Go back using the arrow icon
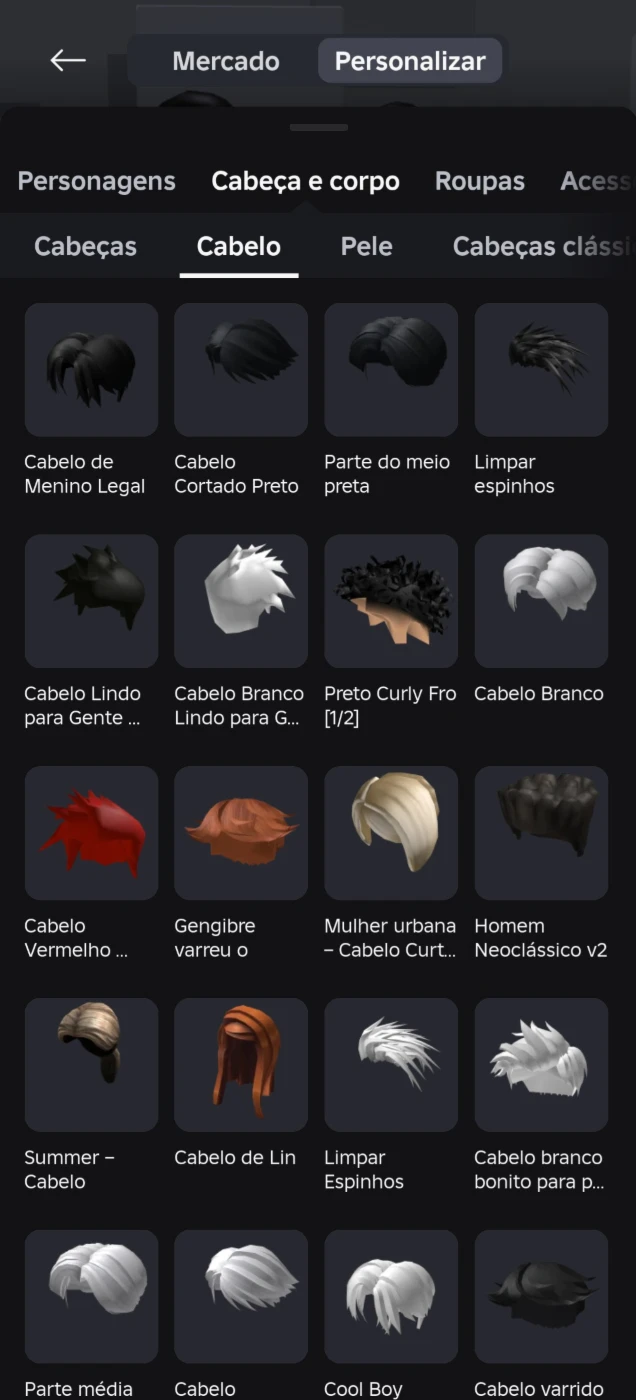This screenshot has width=636, height=1400. pos(68,60)
